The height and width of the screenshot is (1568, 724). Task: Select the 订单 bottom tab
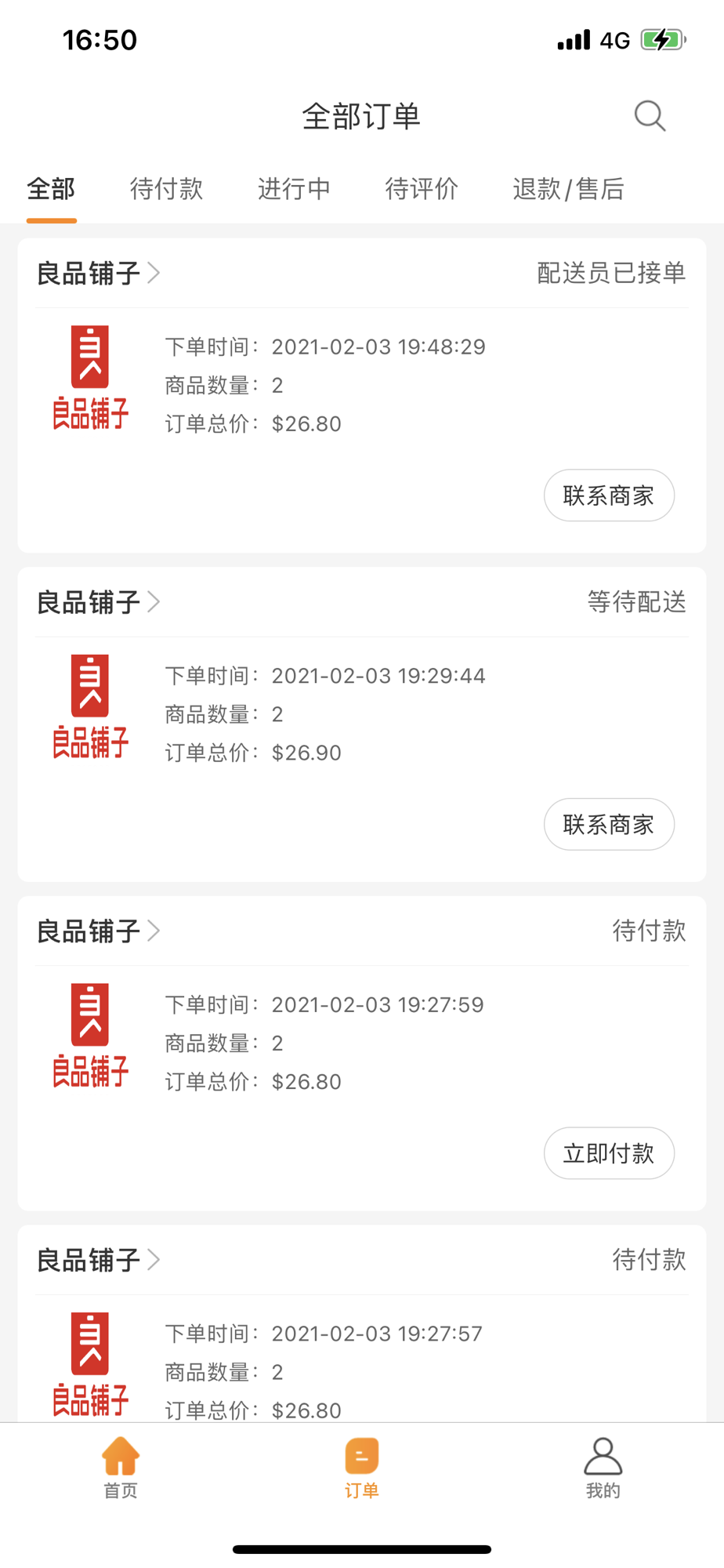pyautogui.click(x=362, y=1468)
